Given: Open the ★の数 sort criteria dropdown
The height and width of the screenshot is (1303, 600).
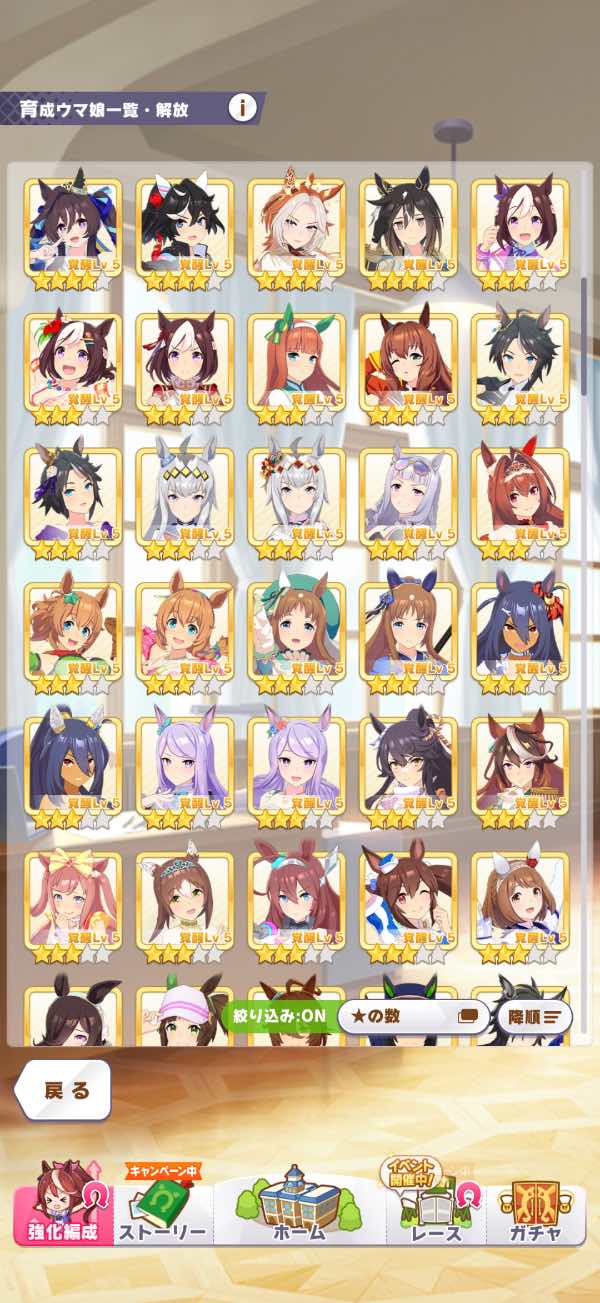Looking at the screenshot, I should coord(413,1018).
